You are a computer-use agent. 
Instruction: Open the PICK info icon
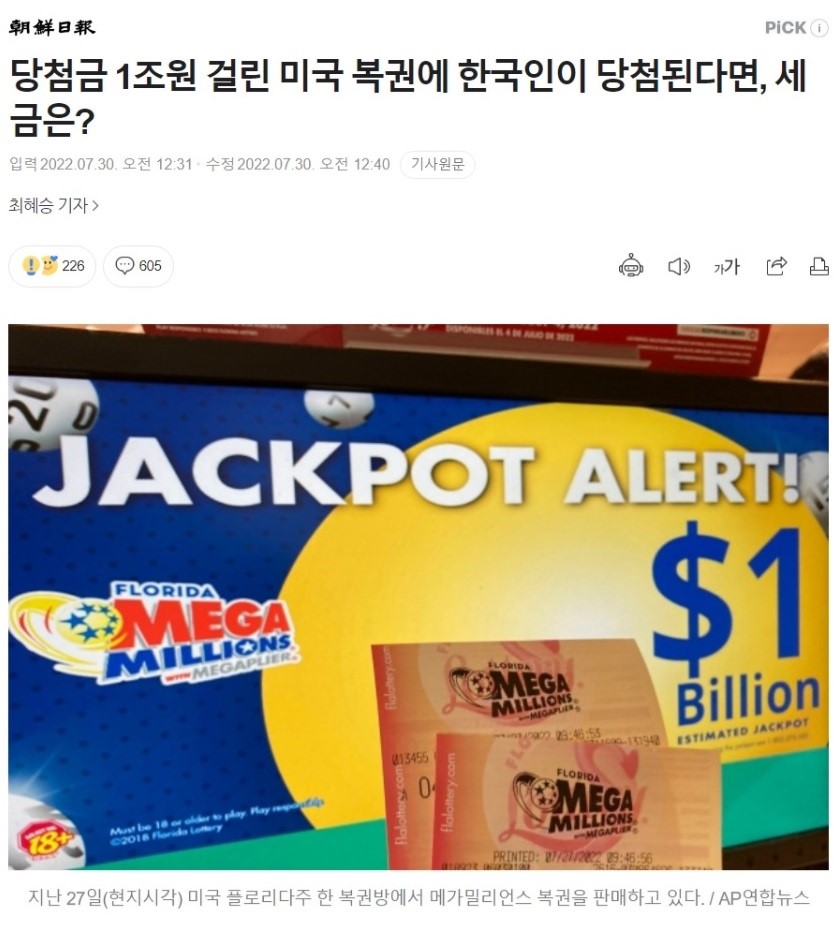(x=819, y=28)
